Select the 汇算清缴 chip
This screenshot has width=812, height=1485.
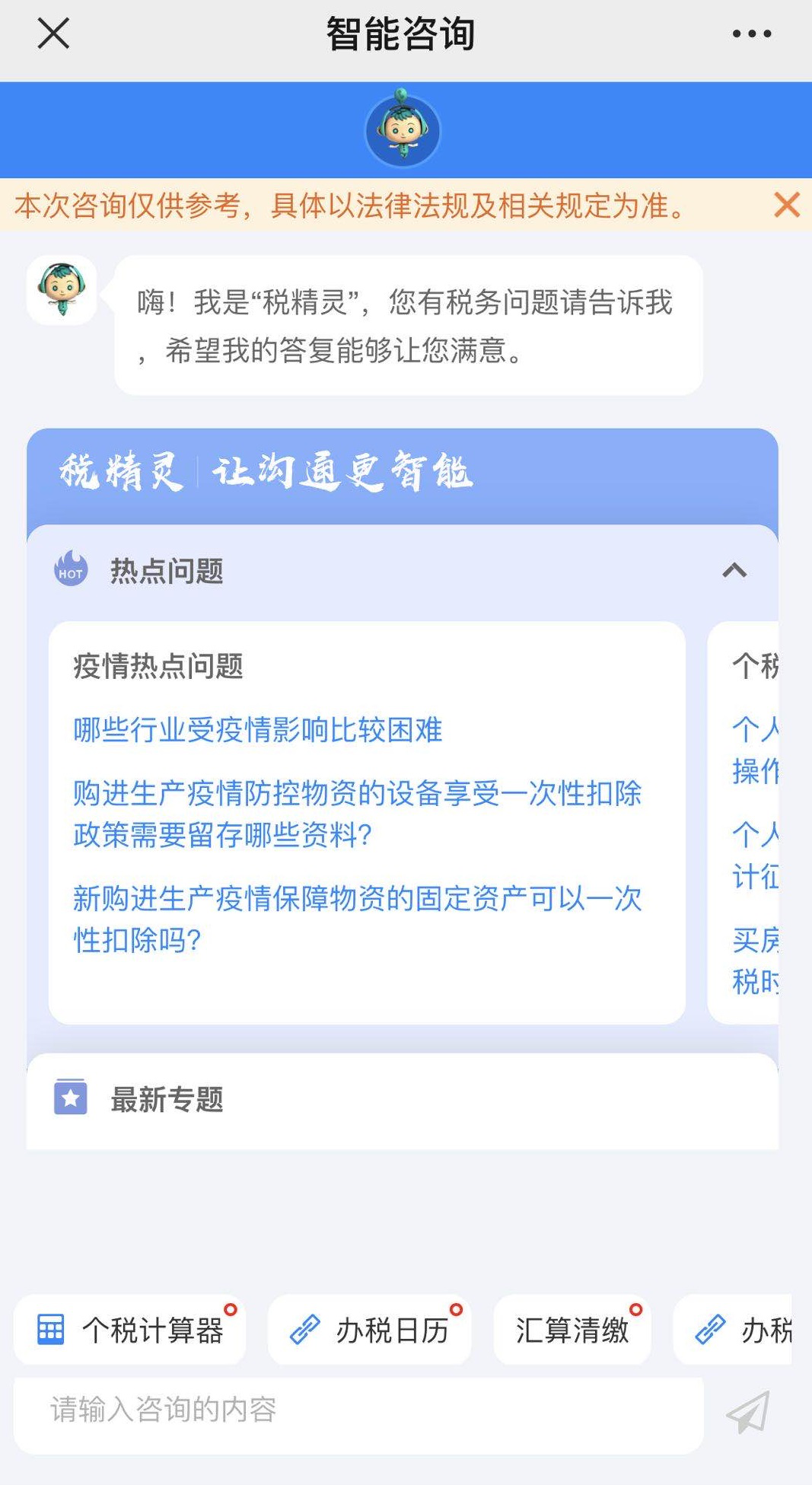(x=572, y=1330)
